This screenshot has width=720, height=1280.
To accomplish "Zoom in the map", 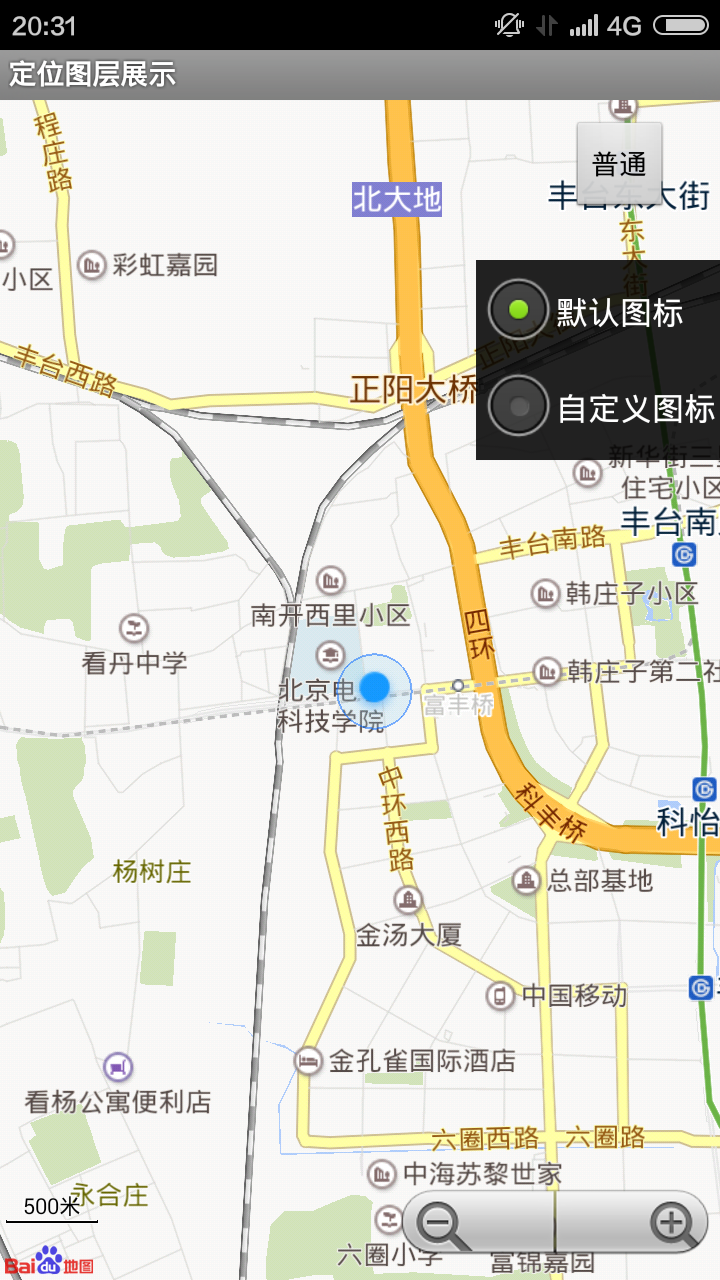I will pyautogui.click(x=672, y=1223).
